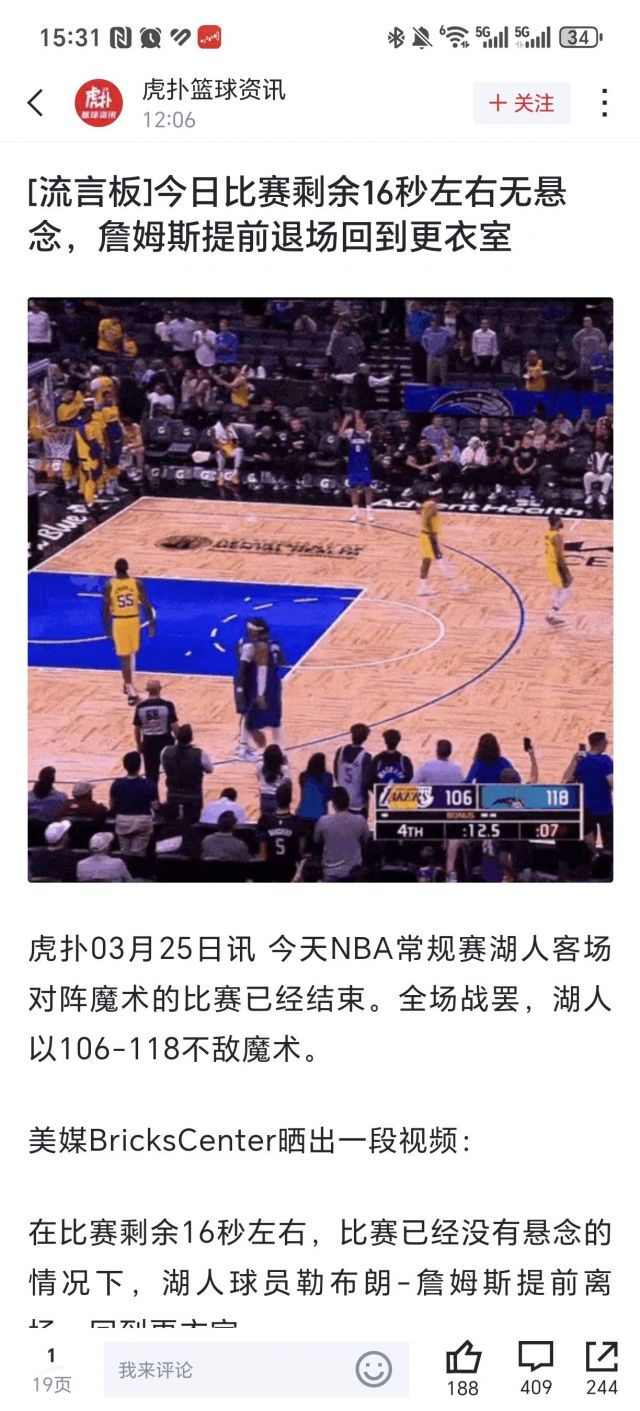Screen dimensions: 640x1411
Task: Open the emoji picker smiley icon
Action: [x=374, y=1368]
